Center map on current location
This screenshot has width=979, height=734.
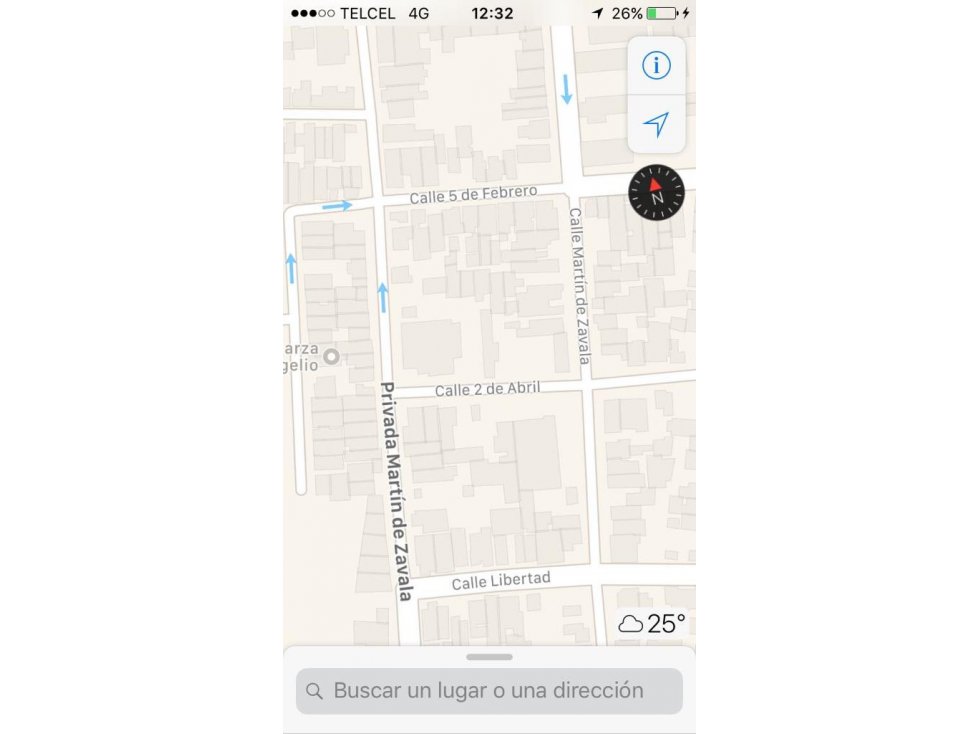coord(656,124)
